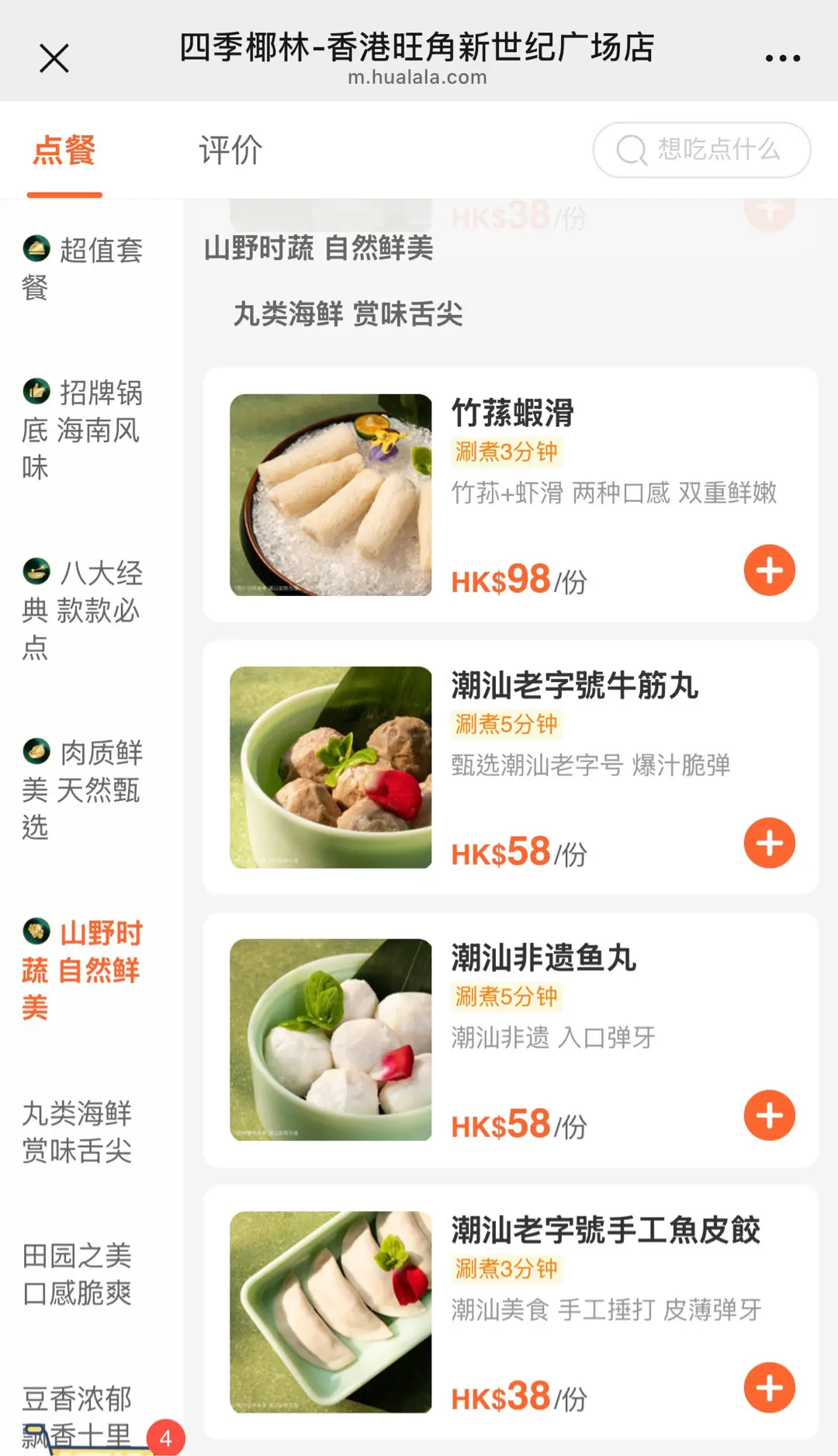Jump to the 超值套餐 category

pos(82,269)
